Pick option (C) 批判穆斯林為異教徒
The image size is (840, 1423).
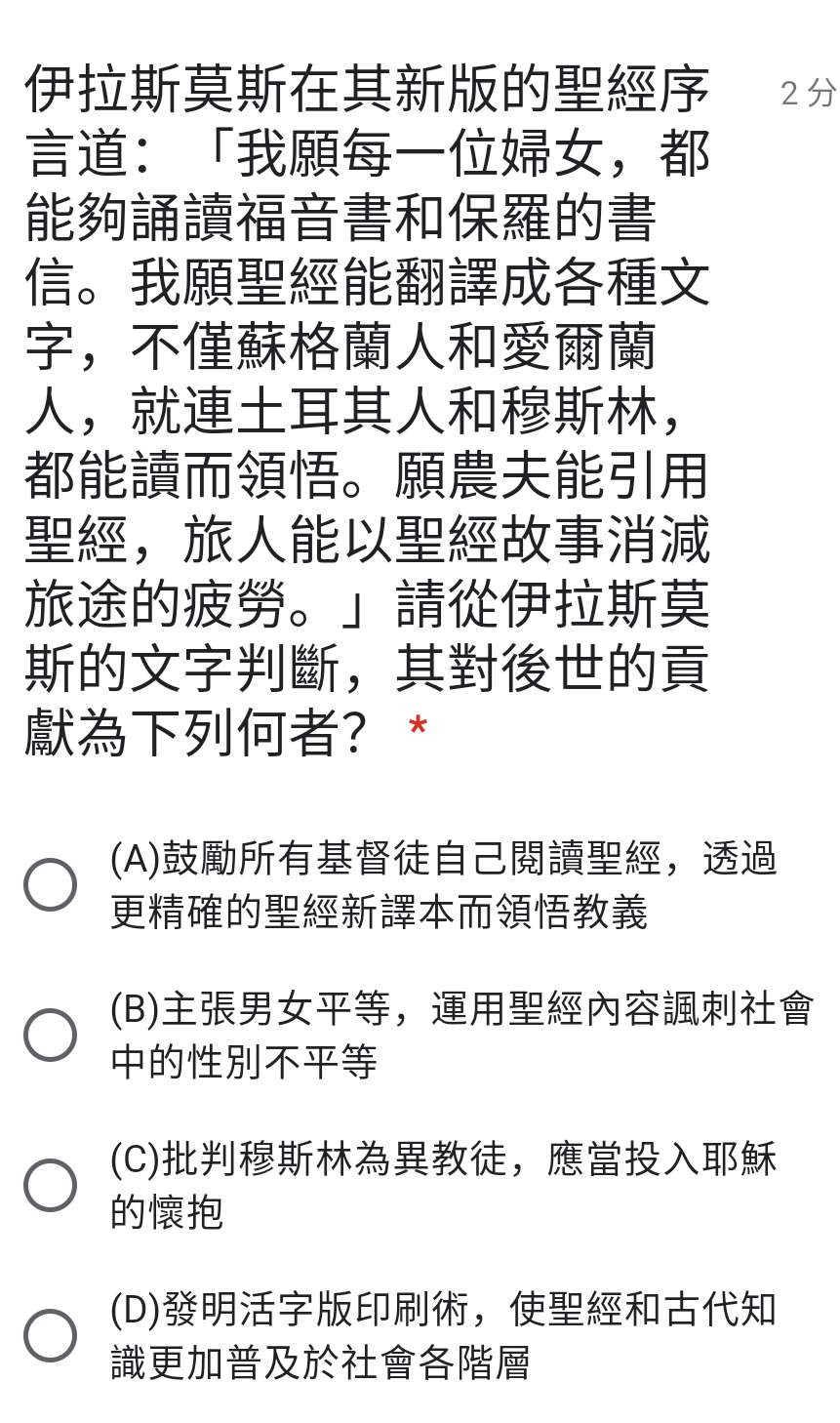point(51,1185)
